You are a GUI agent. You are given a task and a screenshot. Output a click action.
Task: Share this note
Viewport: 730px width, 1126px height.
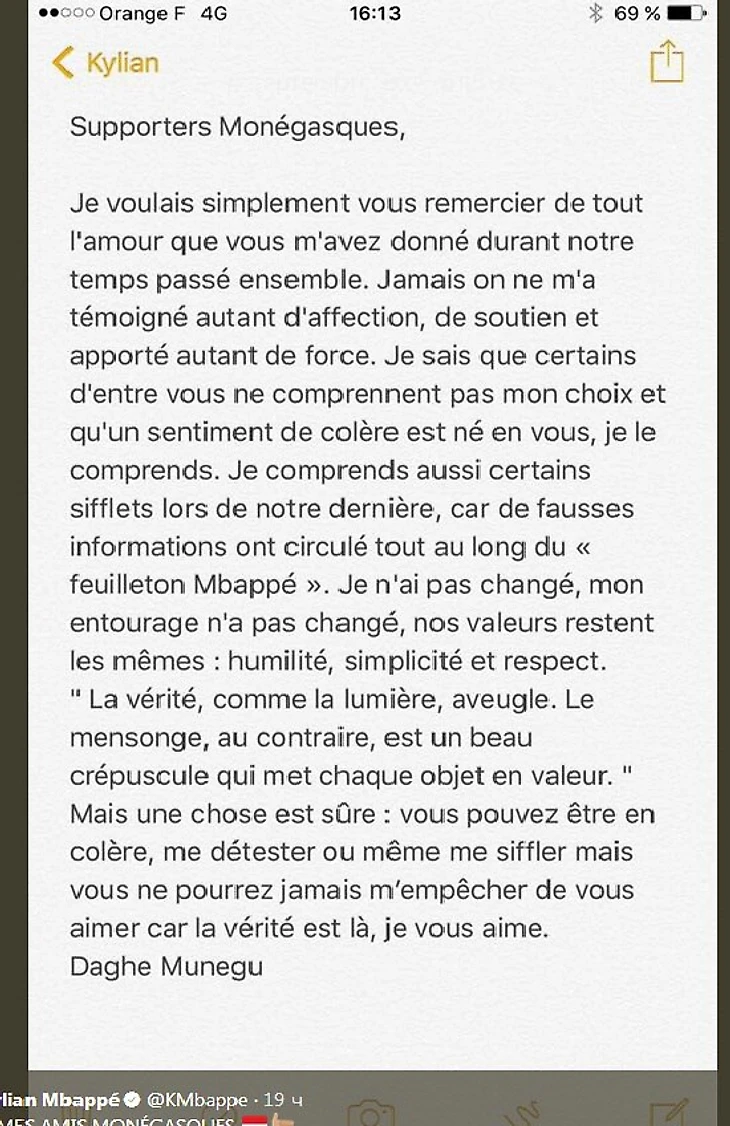[666, 63]
